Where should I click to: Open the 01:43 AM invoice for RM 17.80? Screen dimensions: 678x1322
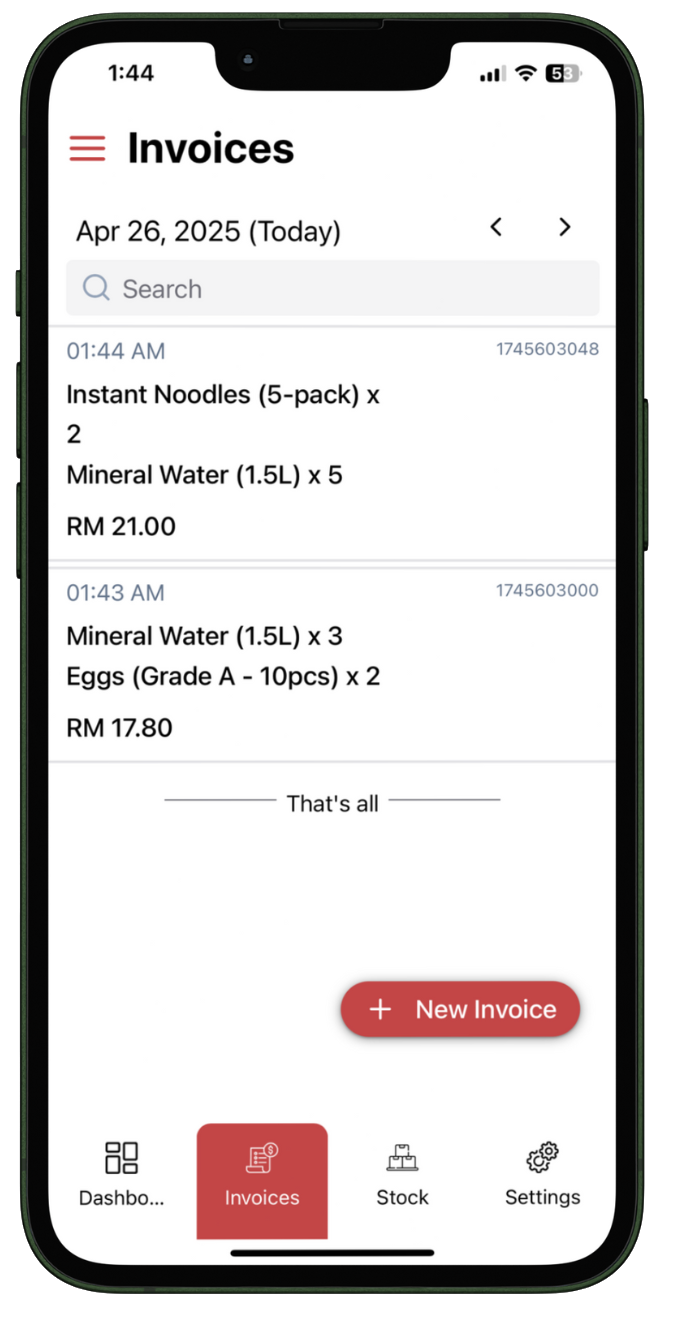click(332, 664)
